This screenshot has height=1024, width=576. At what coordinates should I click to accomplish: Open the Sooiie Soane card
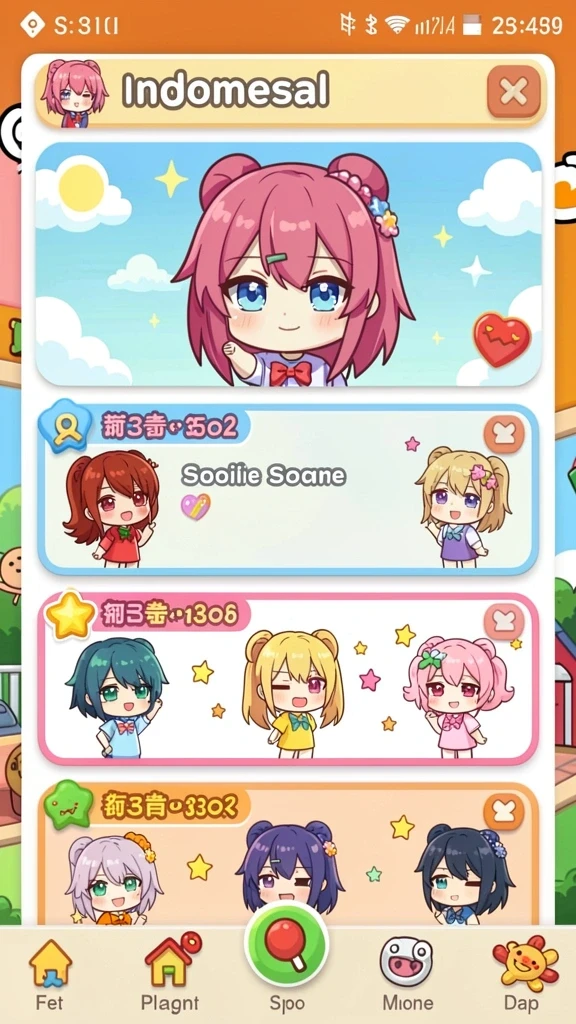288,489
